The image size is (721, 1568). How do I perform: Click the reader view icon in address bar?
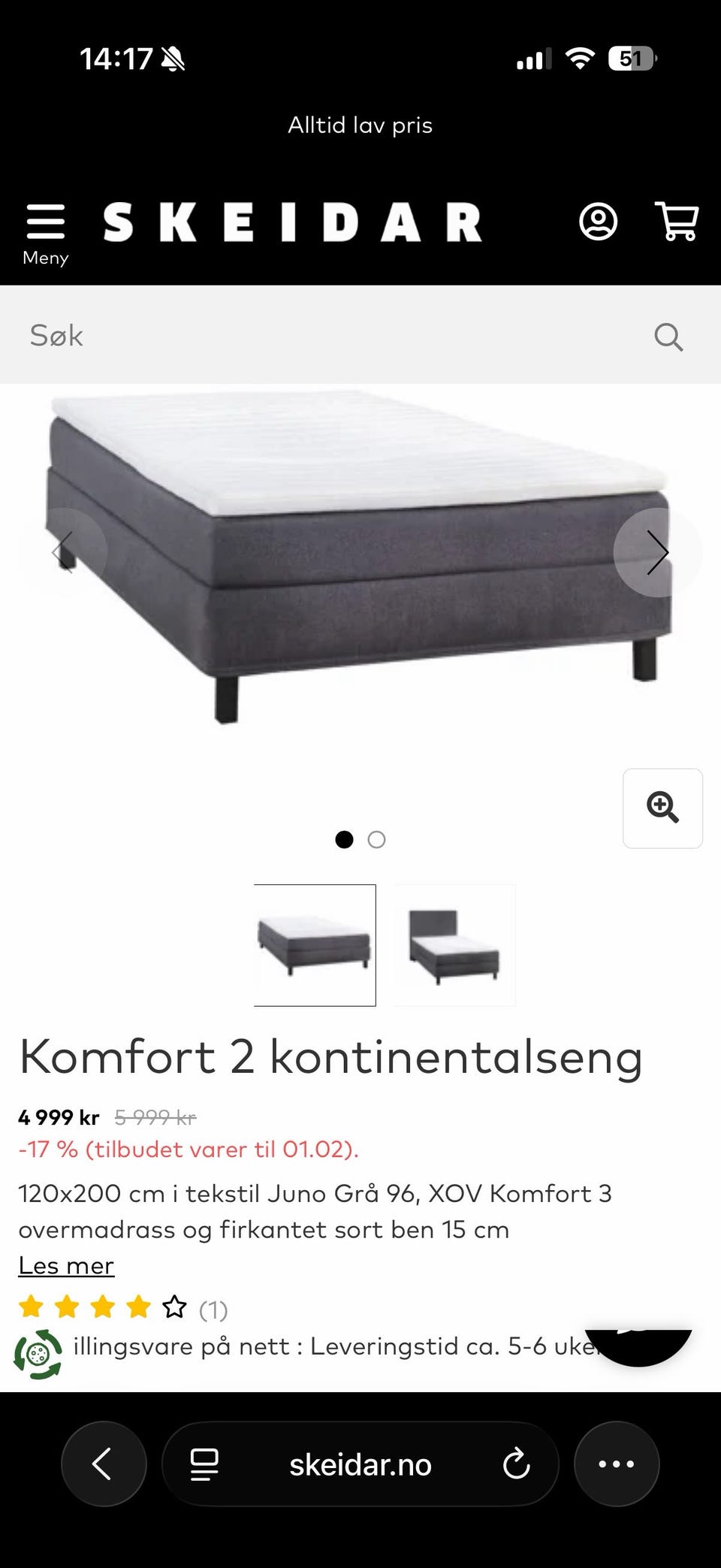click(203, 1464)
